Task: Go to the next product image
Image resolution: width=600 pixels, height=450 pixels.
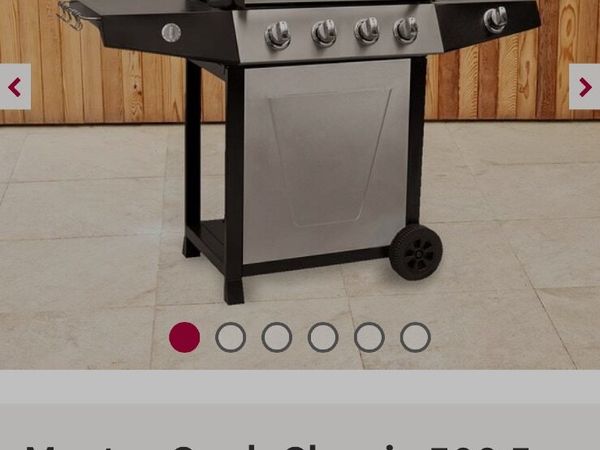Action: click(x=585, y=87)
